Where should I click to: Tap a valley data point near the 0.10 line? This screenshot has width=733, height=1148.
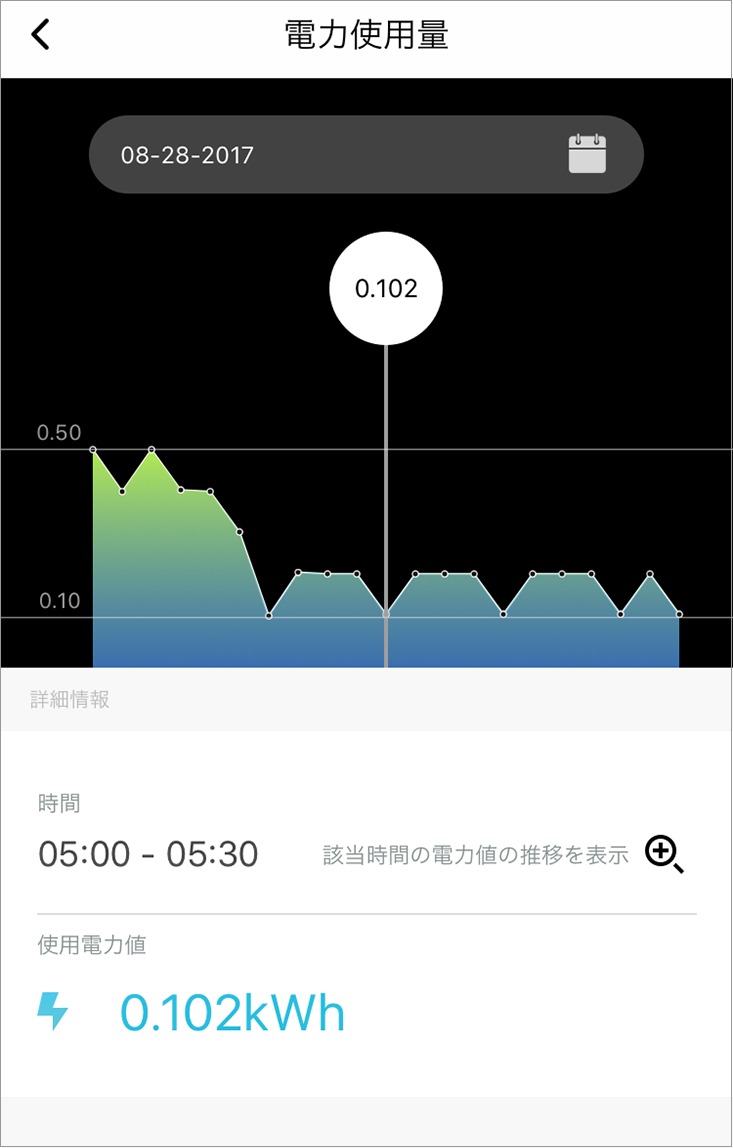[x=268, y=614]
